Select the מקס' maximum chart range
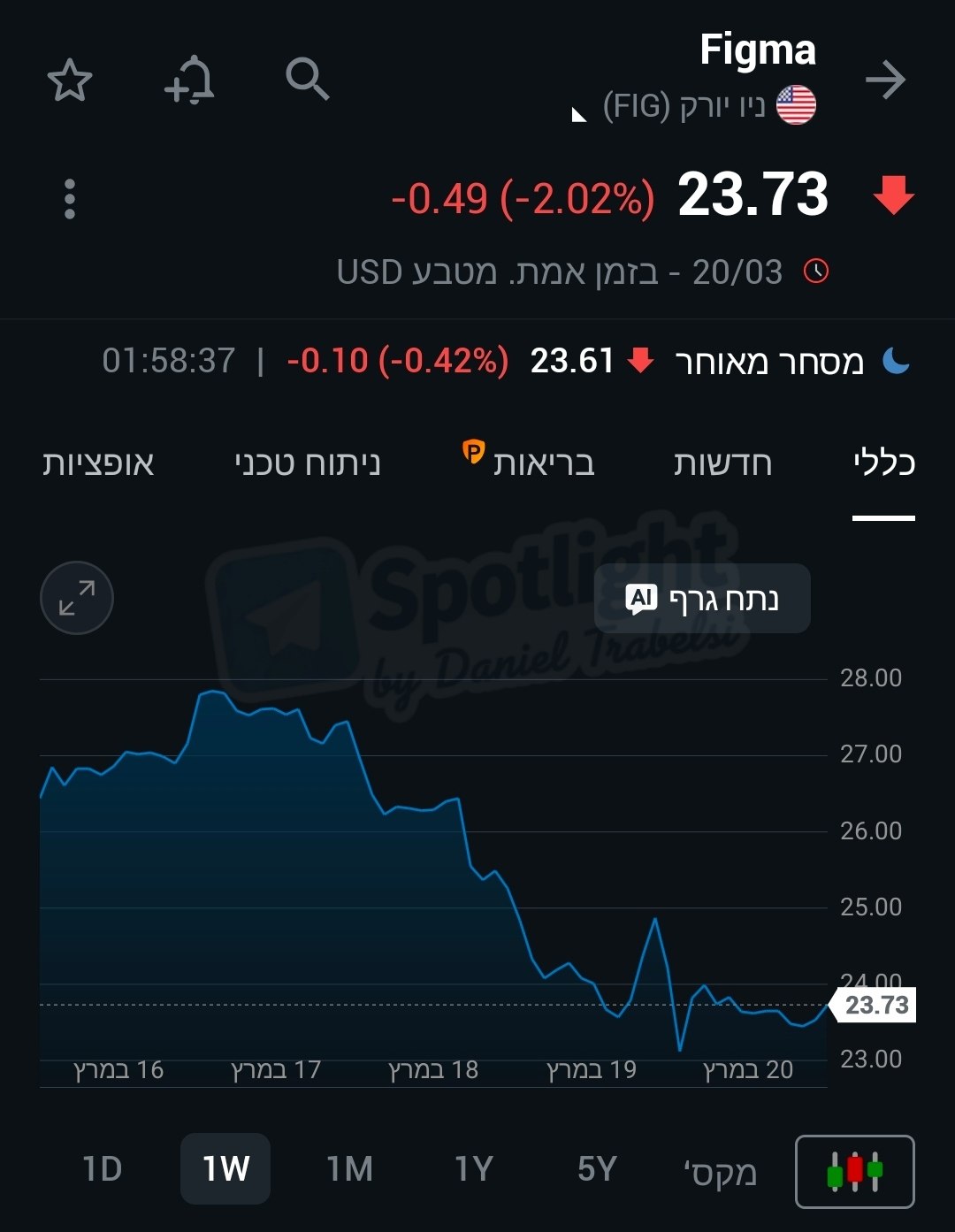Screen dimensions: 955x1232 click(x=720, y=1172)
